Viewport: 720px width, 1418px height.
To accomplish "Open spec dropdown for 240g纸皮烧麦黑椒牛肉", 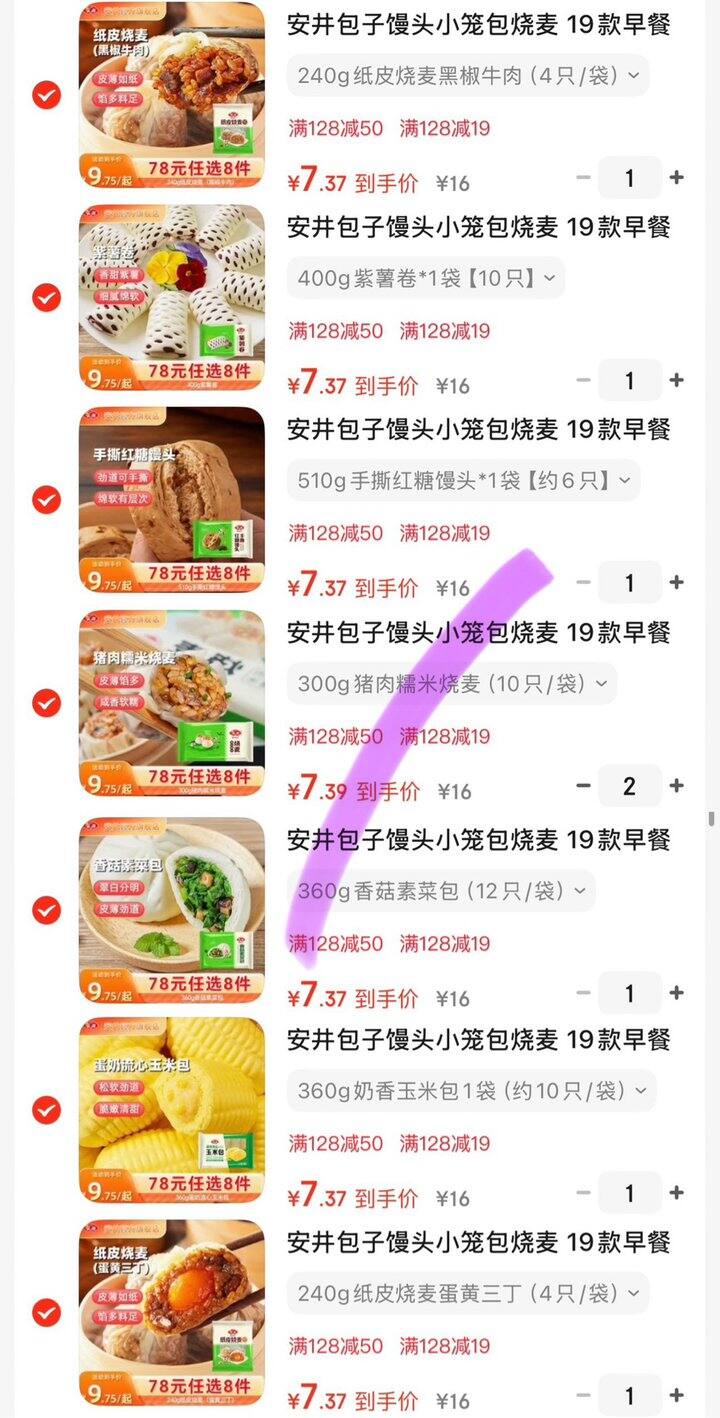I will [468, 76].
